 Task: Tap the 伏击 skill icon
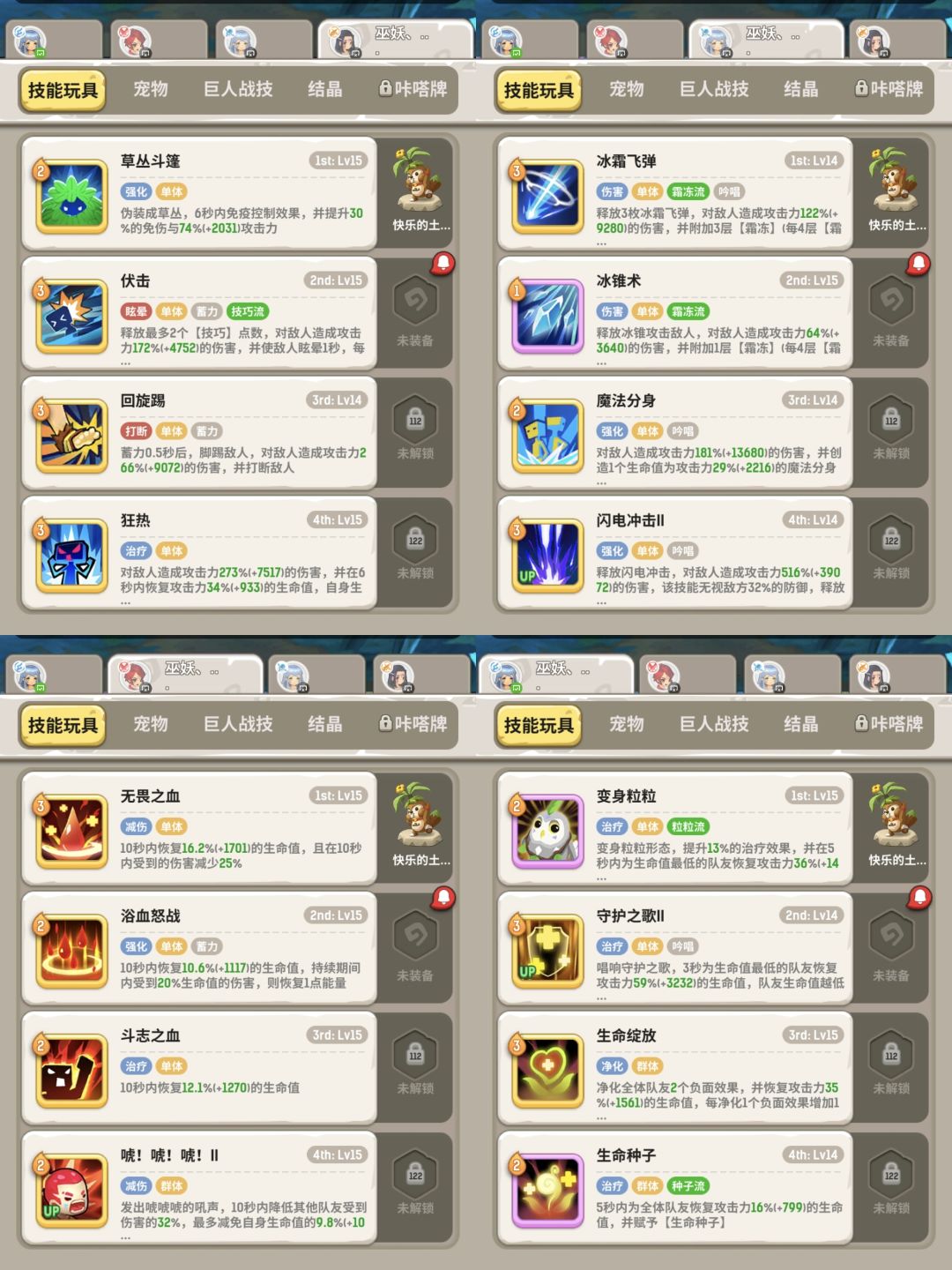pos(72,313)
